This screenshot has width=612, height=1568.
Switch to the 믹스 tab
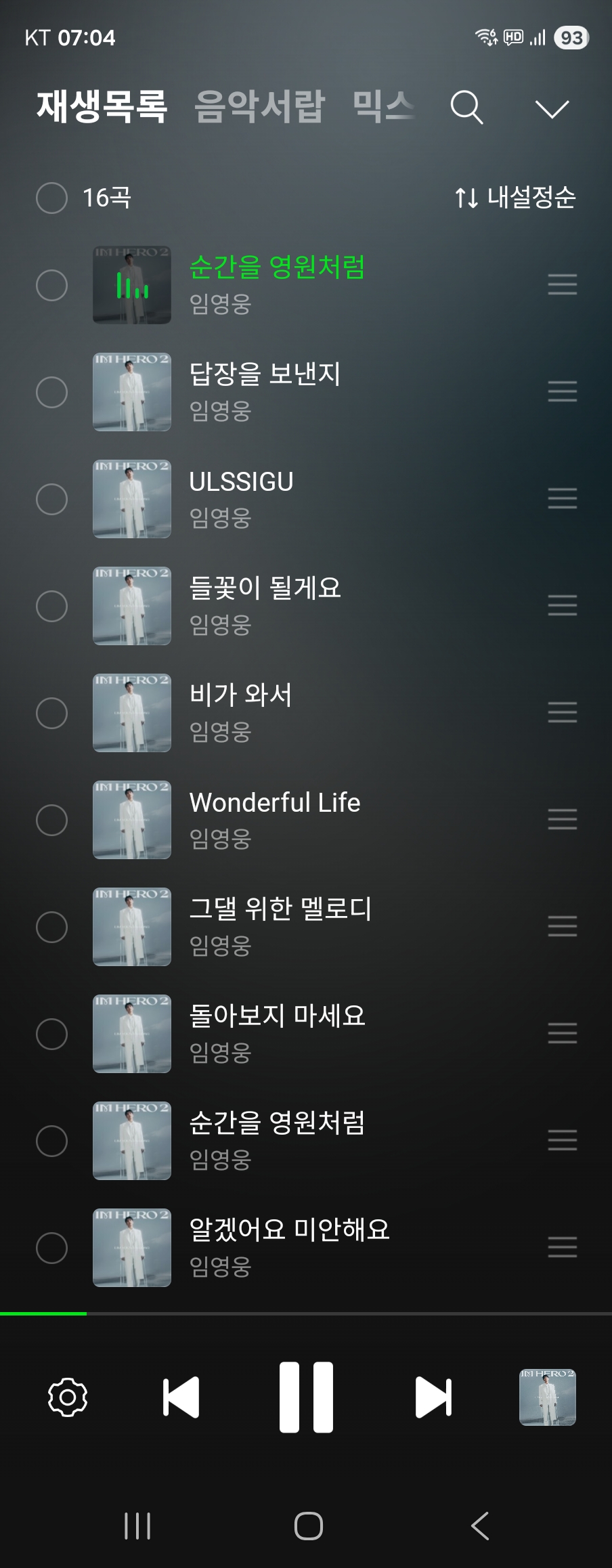pos(383,107)
